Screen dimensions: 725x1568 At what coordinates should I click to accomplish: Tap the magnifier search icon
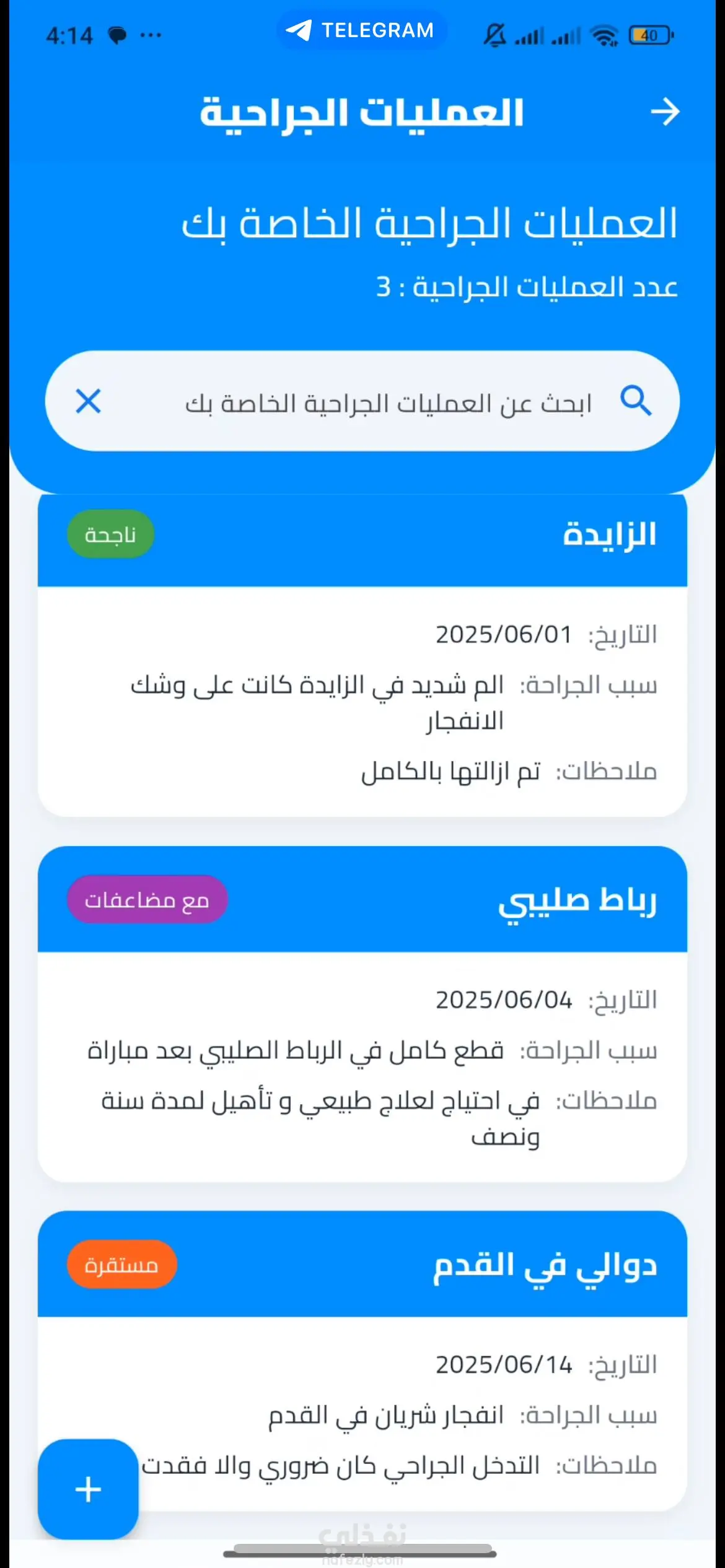click(636, 401)
